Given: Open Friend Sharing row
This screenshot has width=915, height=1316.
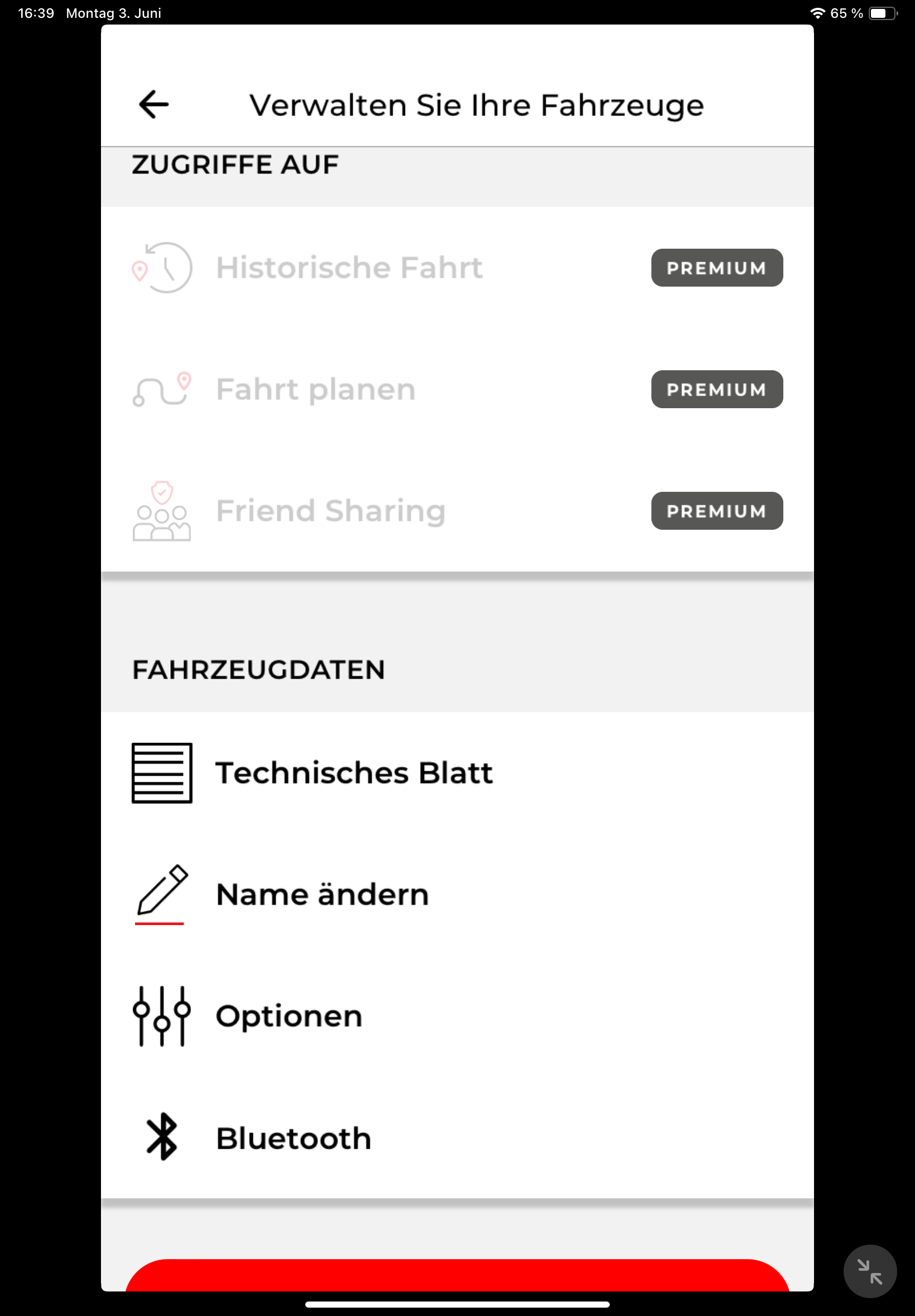Looking at the screenshot, I should pos(330,511).
